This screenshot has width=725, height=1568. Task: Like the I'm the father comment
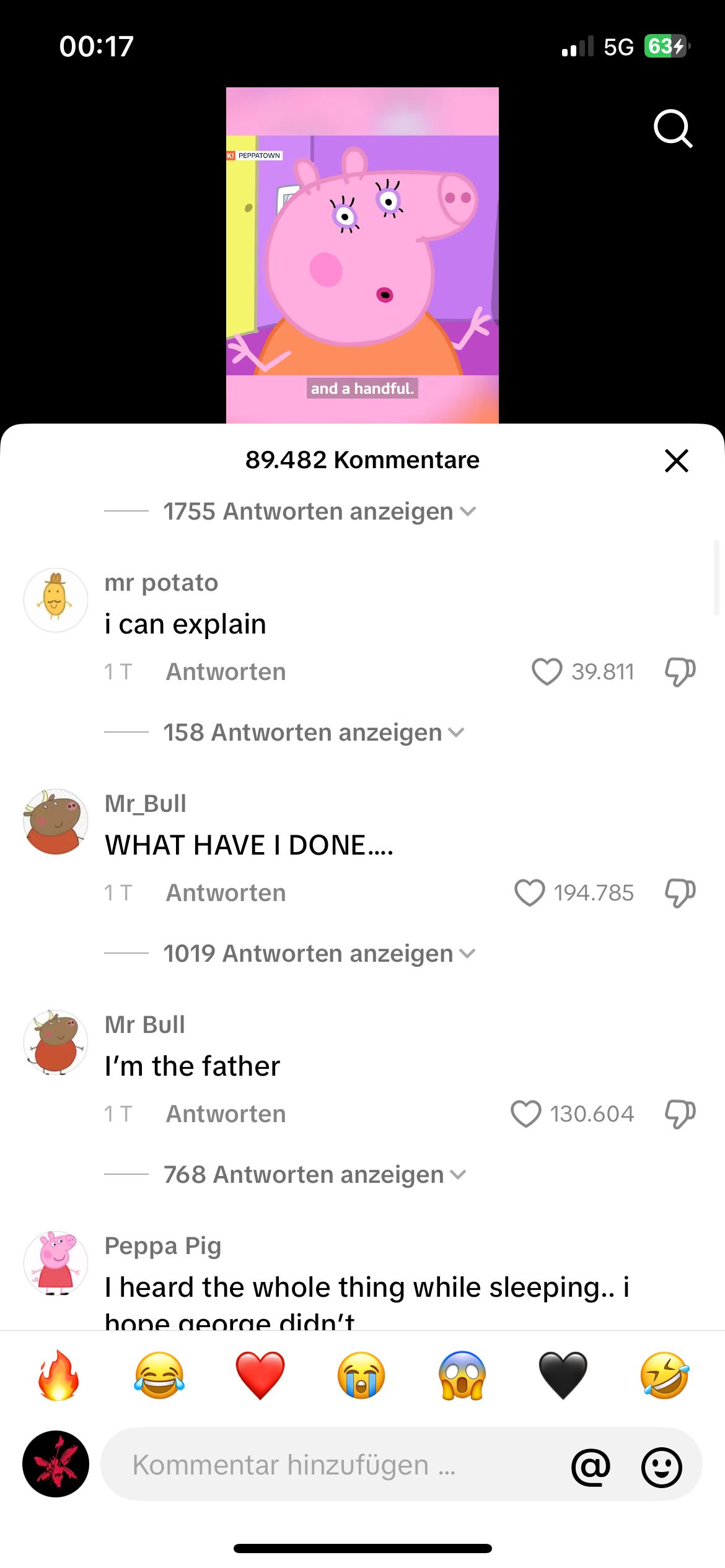[x=525, y=1114]
